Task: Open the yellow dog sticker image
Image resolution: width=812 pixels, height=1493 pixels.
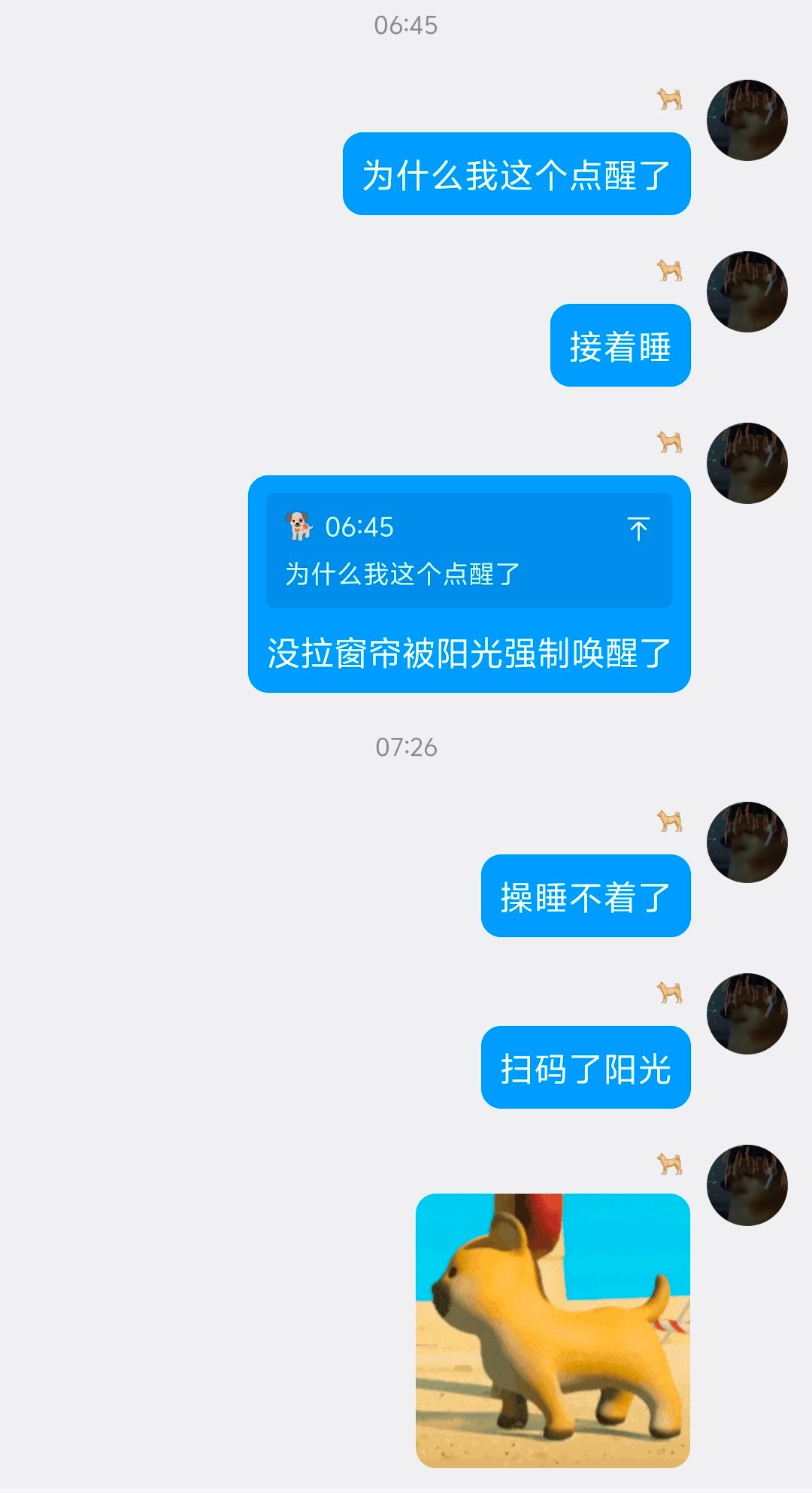Action: (553, 1330)
